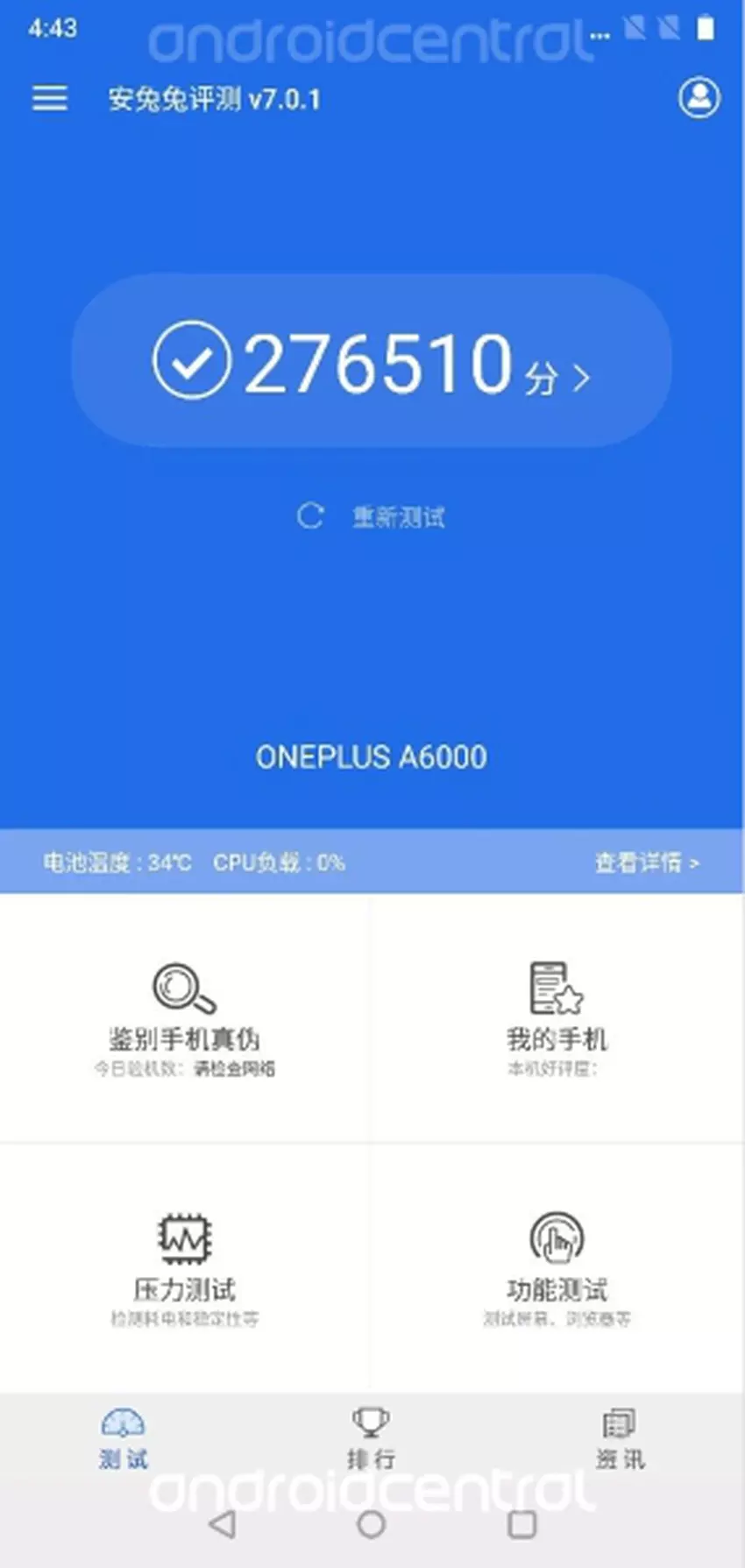Open 我的手机 device info
745x1568 pixels.
click(x=557, y=1017)
